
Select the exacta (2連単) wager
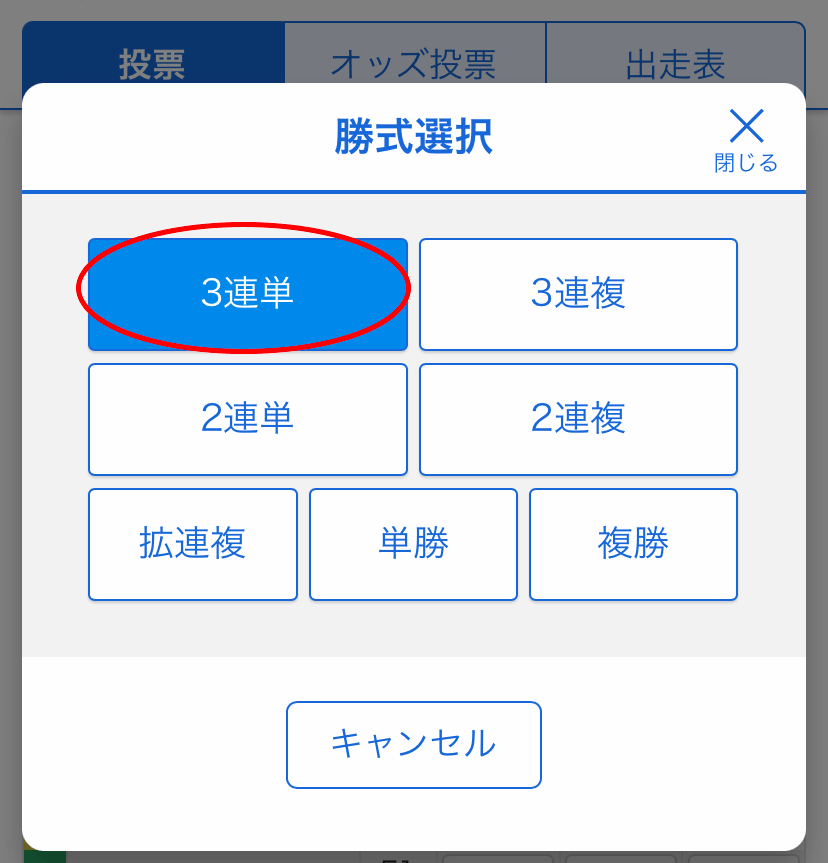click(247, 419)
